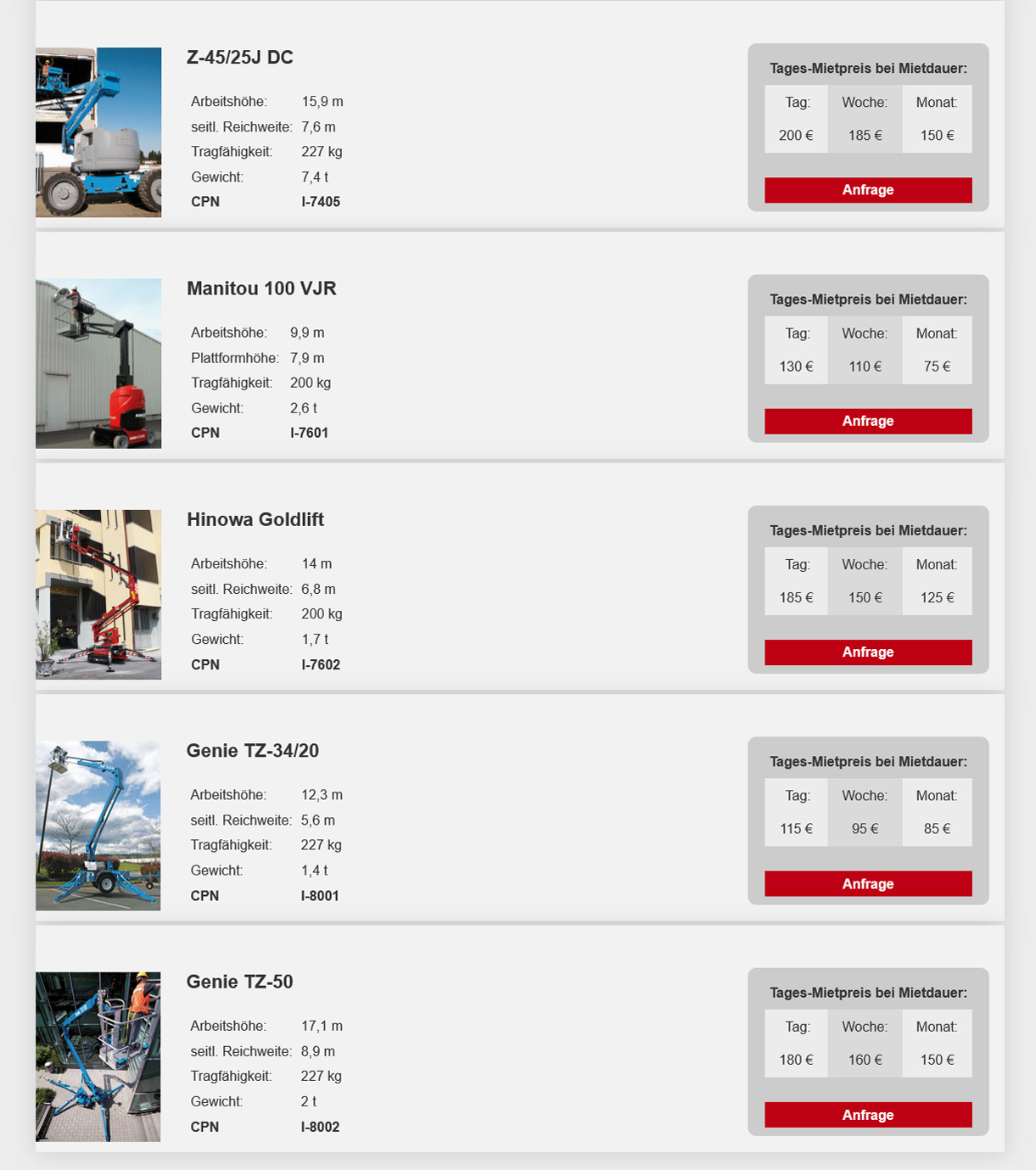The image size is (1036, 1170).
Task: Open the Genie TZ-50 photo
Action: coord(98,1056)
